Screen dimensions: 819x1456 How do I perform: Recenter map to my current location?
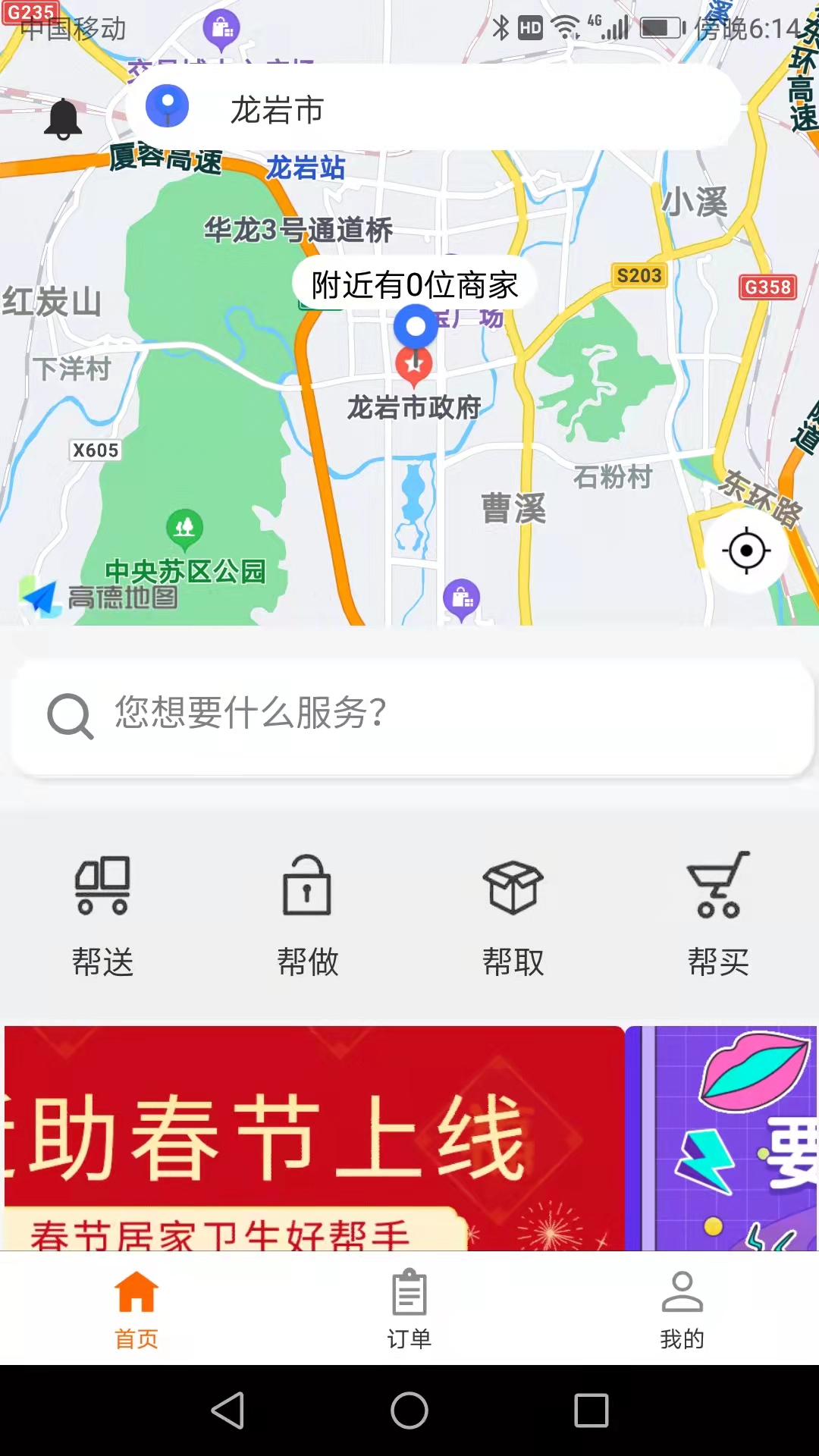click(x=746, y=551)
